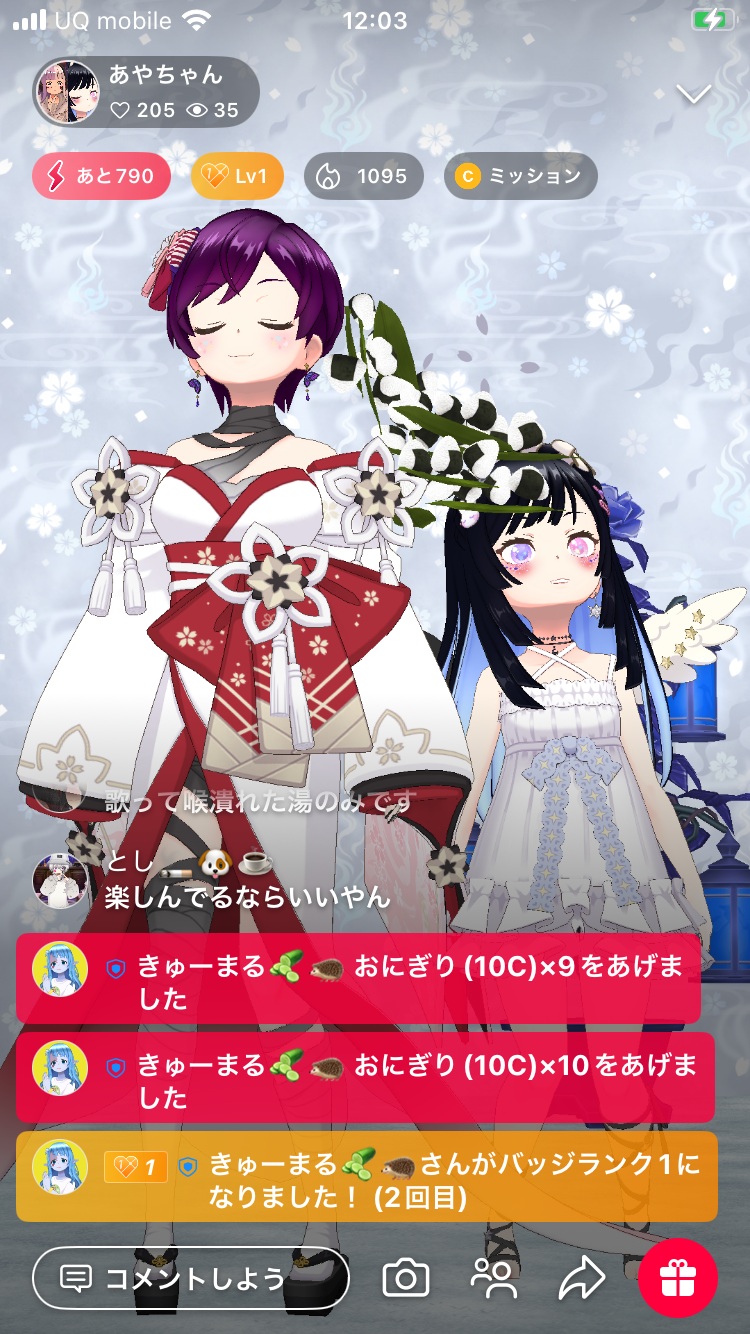Open the gift box button
The width and height of the screenshot is (750, 1334).
[x=678, y=1278]
